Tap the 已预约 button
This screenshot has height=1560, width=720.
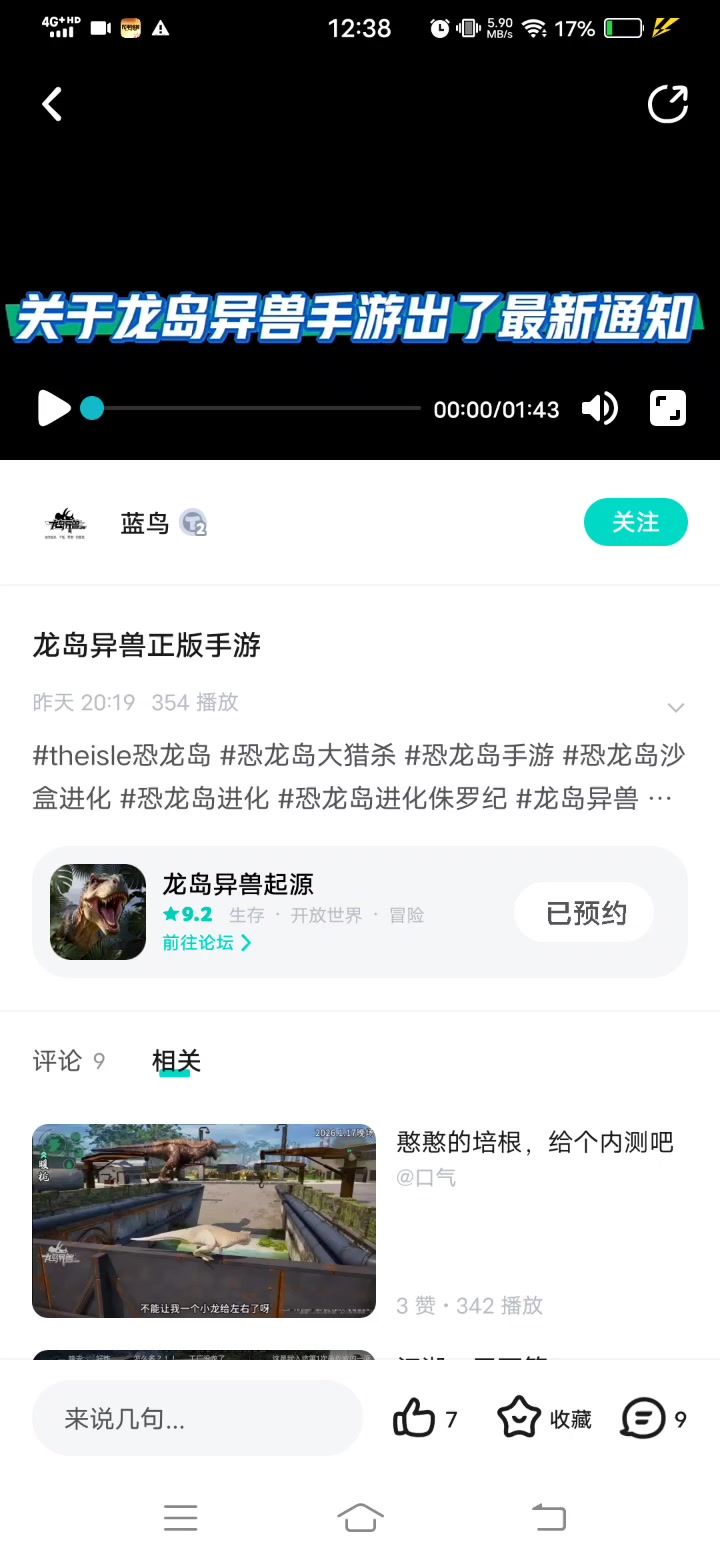[585, 913]
